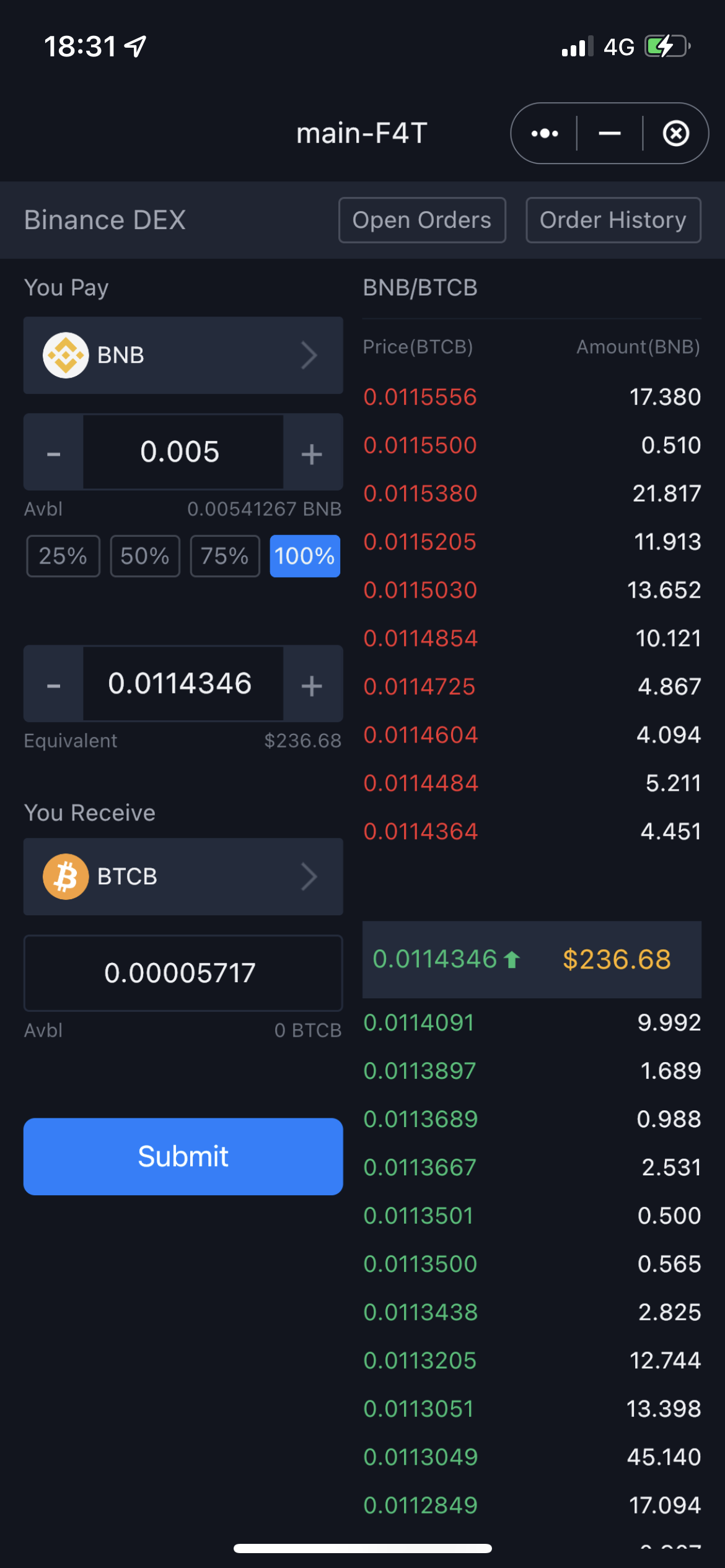The image size is (725, 1568).
Task: Pick the ask price 0.0114364
Action: [421, 832]
